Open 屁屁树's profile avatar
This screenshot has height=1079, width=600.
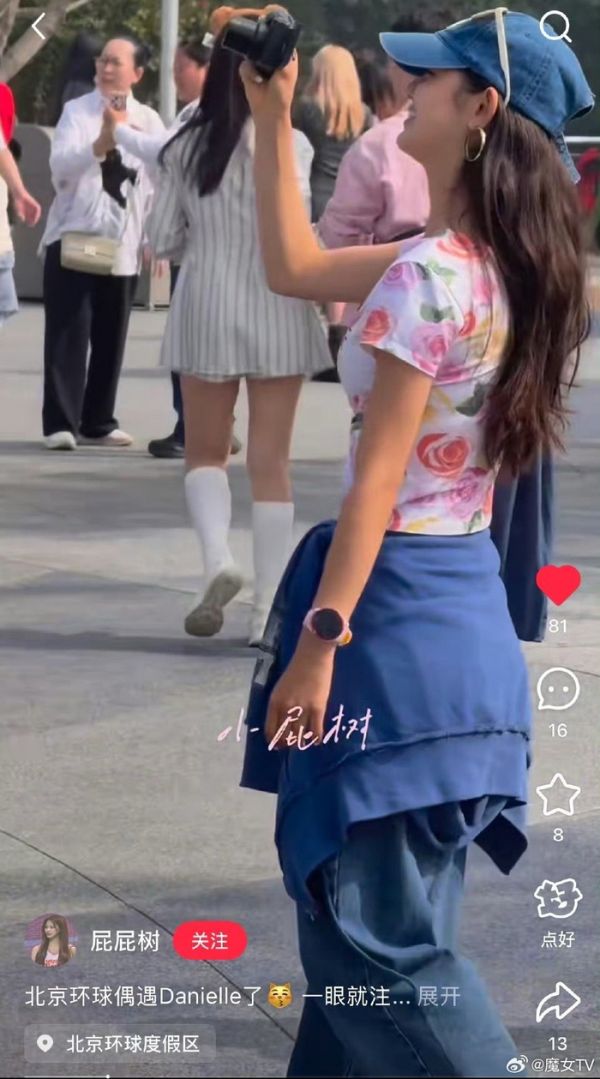pyautogui.click(x=52, y=941)
